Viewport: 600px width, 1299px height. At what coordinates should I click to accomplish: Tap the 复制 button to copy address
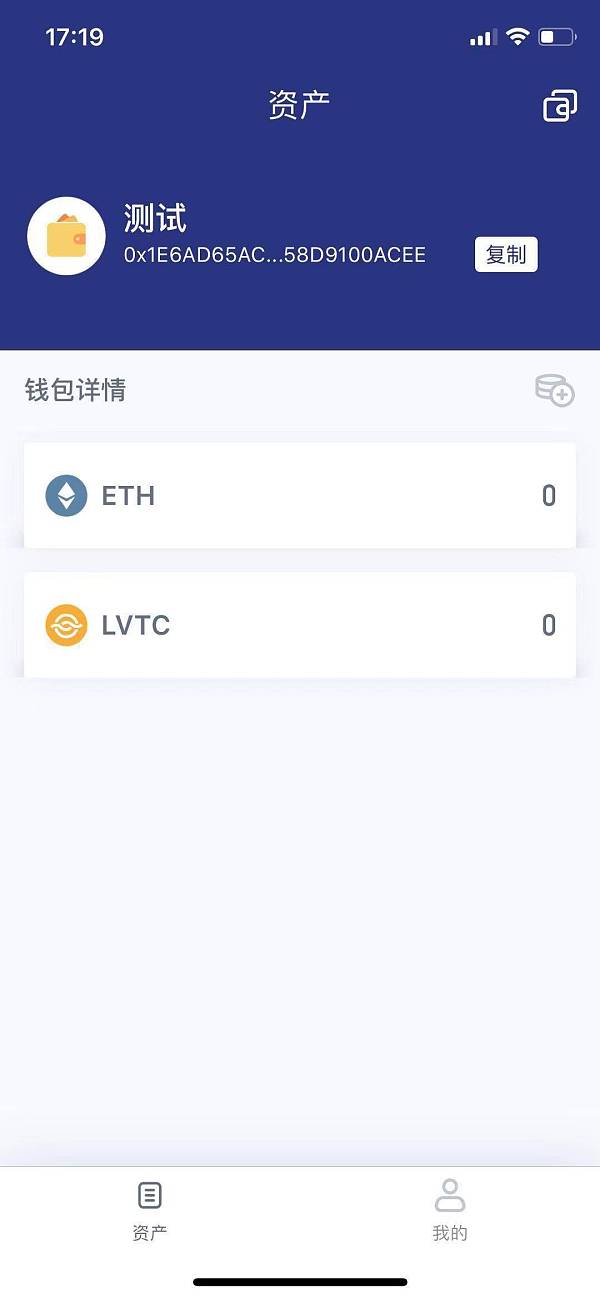tap(506, 255)
